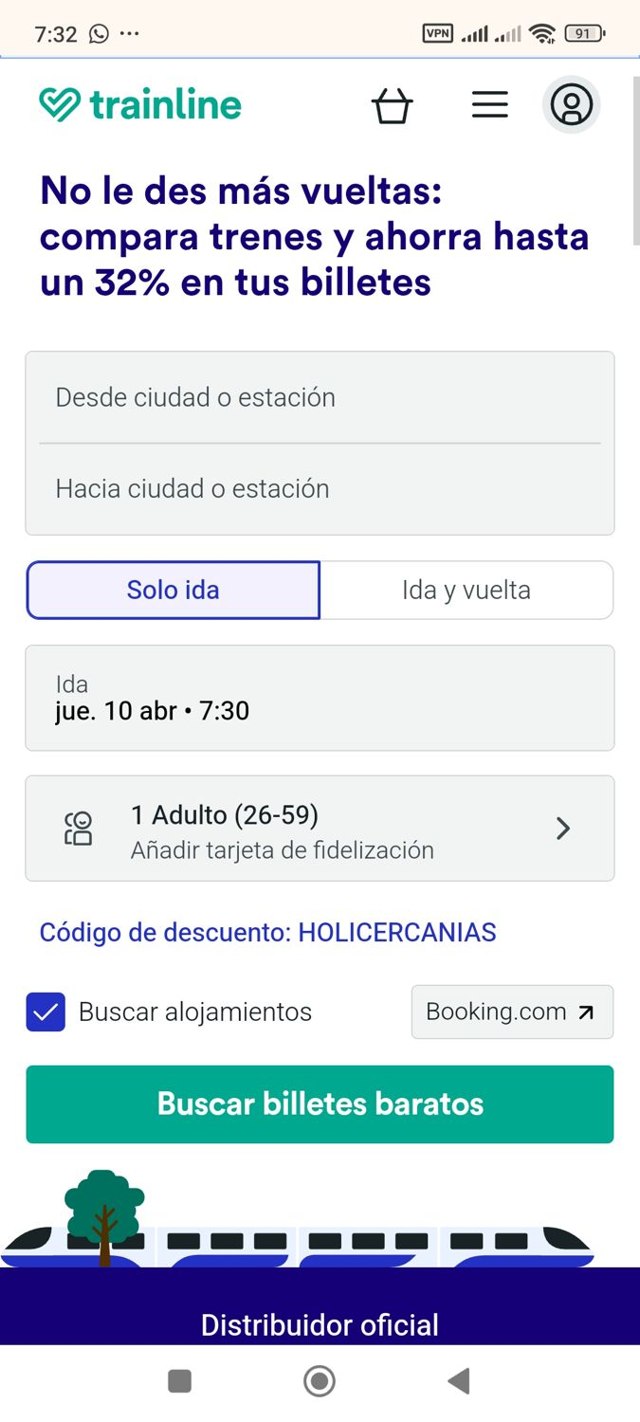This screenshot has height=1422, width=640.
Task: Open passenger selector '1 Adulto (26-59)'
Action: click(320, 829)
